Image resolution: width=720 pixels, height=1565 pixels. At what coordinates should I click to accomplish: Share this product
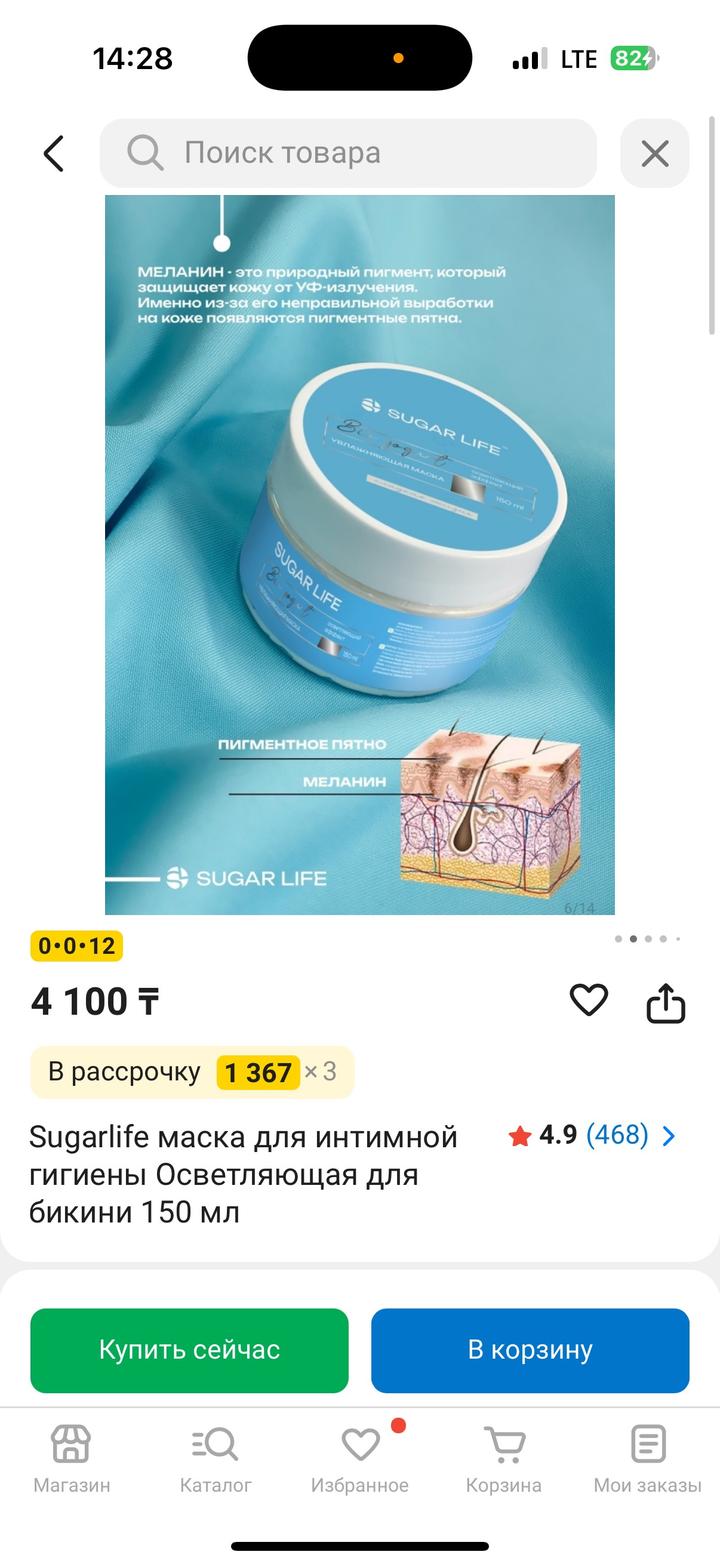tap(665, 1003)
